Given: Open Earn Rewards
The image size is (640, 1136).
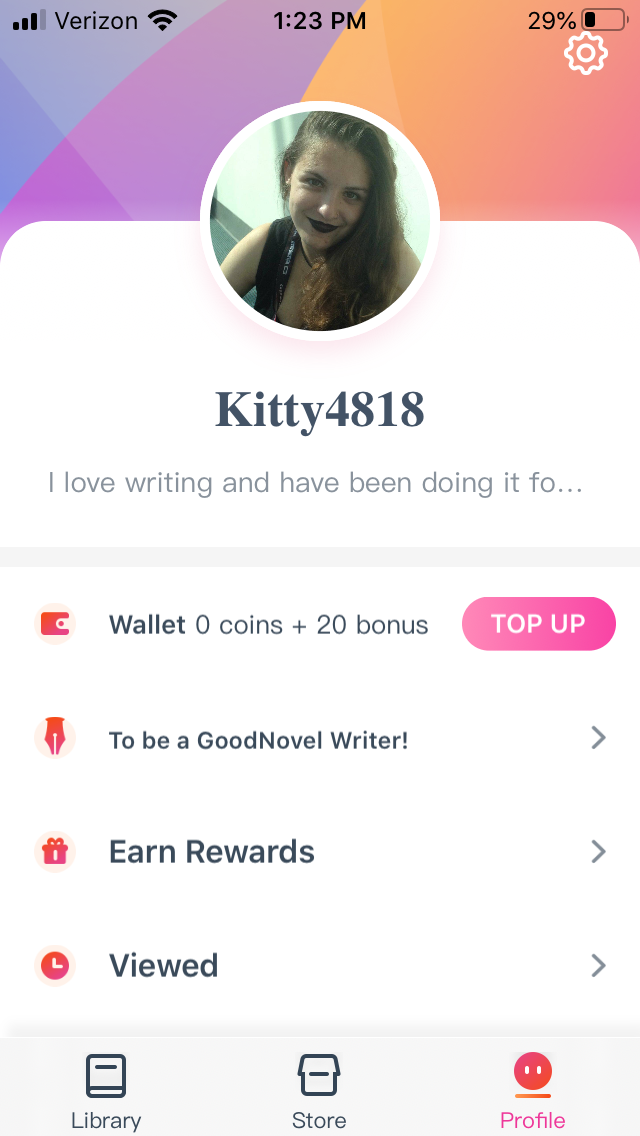Looking at the screenshot, I should (320, 852).
